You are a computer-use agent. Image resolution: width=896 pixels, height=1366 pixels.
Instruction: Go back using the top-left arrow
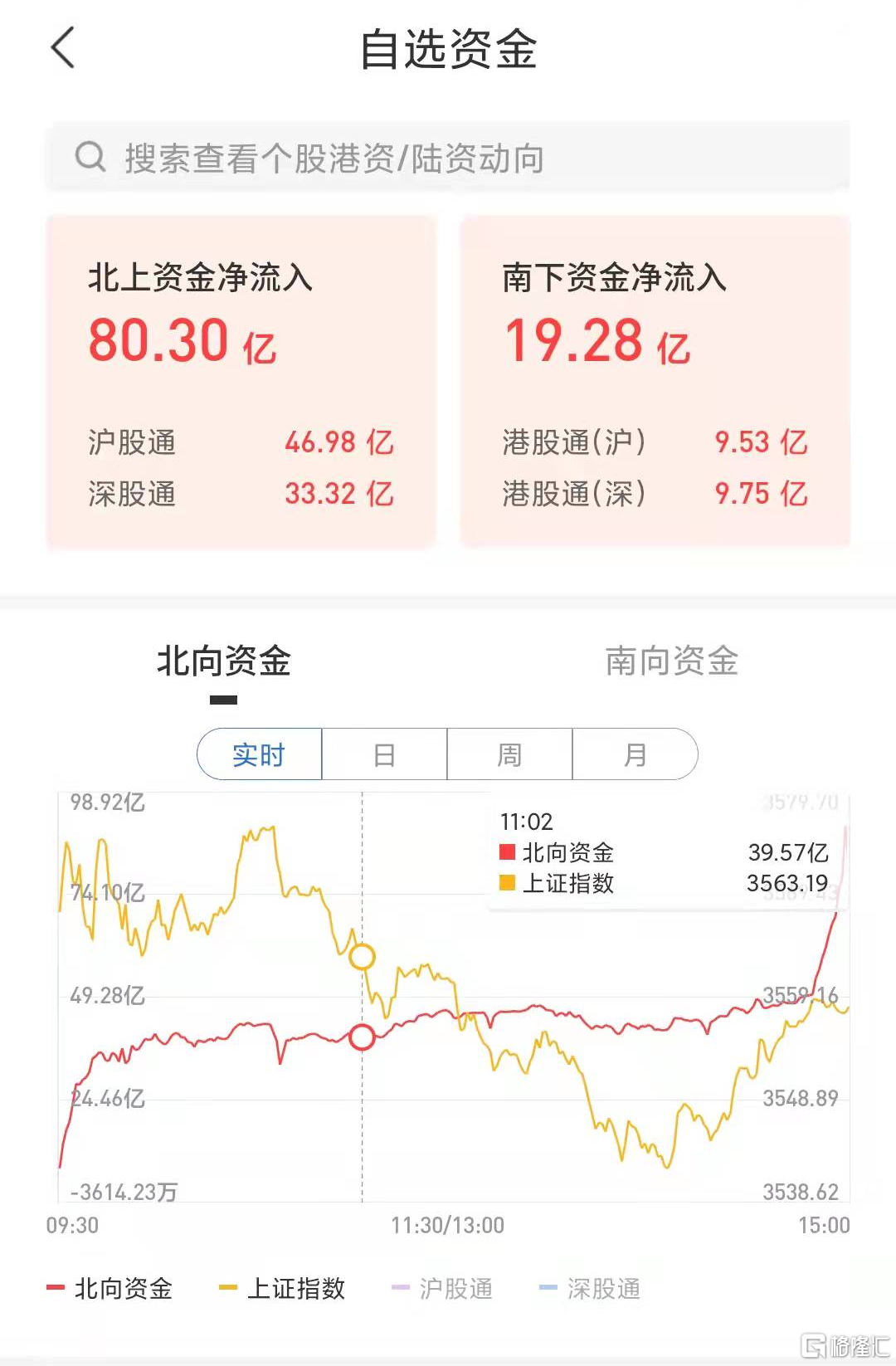click(x=63, y=47)
